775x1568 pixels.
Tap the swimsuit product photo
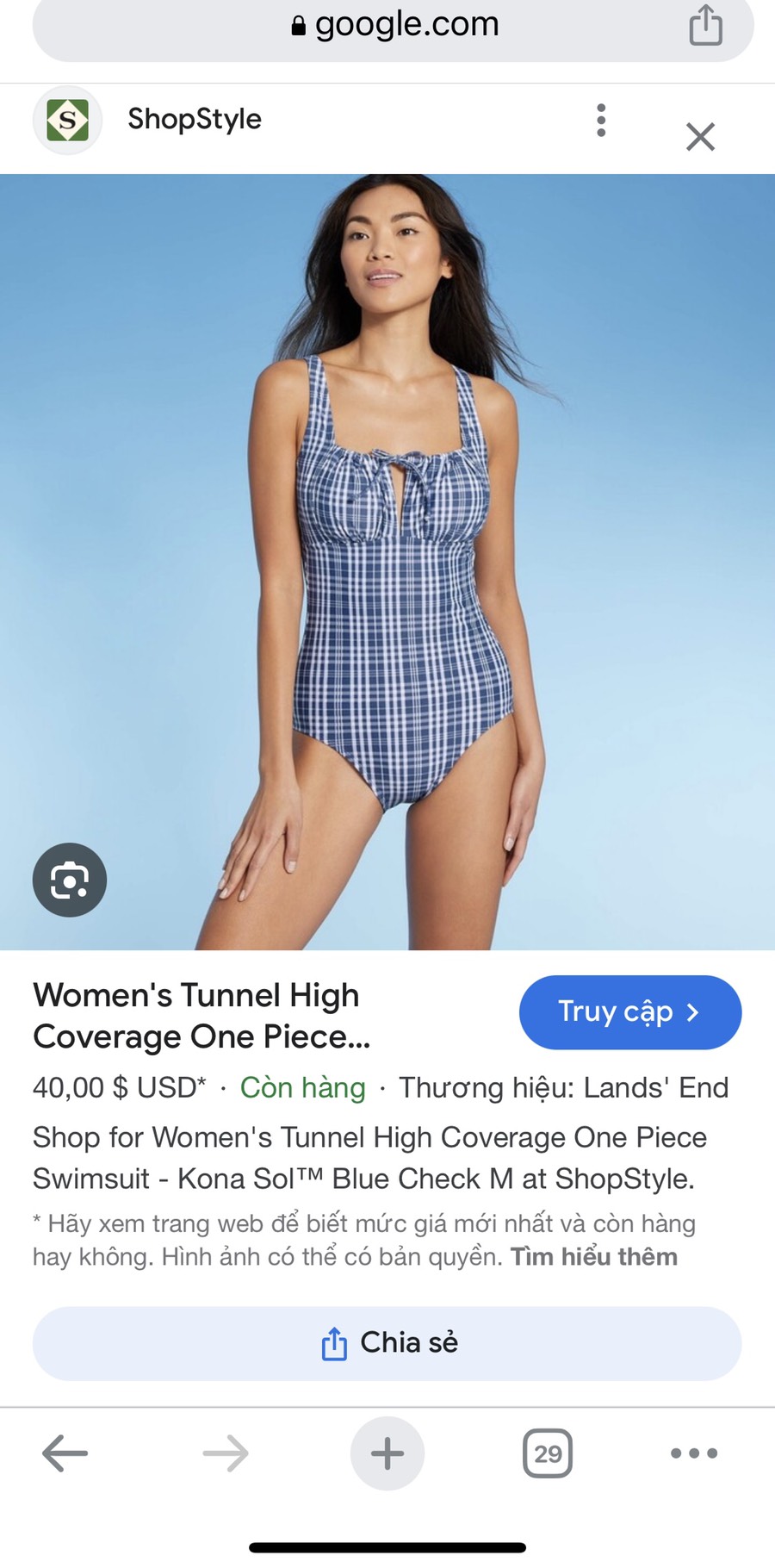(387, 560)
